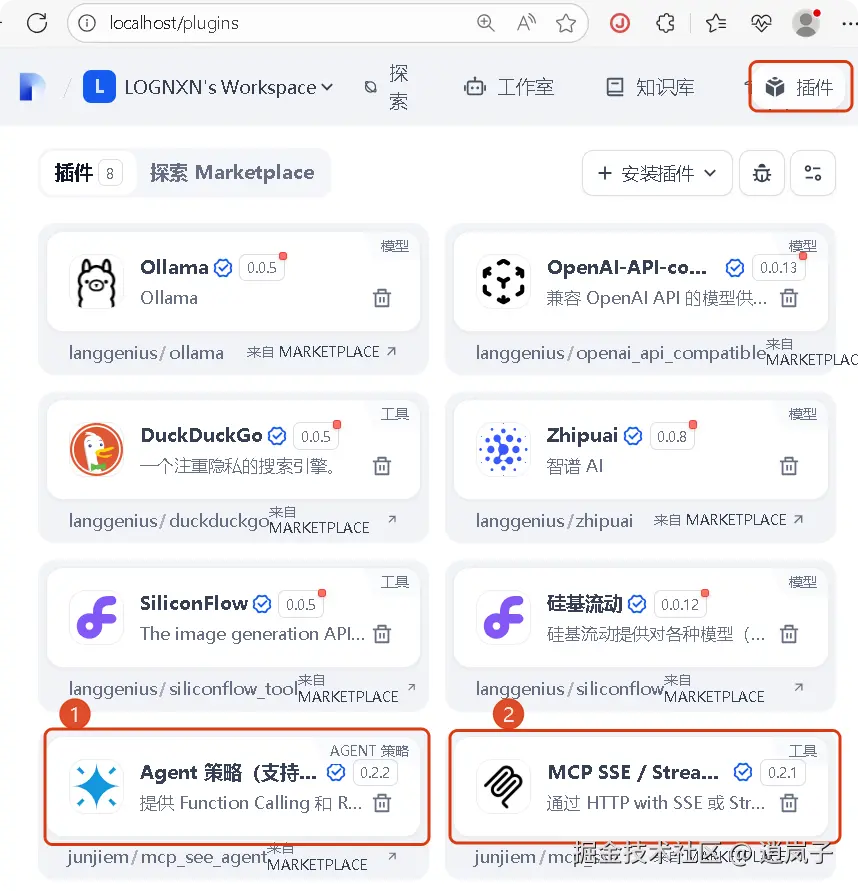The image size is (858, 891).
Task: Delete the Ollama plugin
Action: pos(381,298)
